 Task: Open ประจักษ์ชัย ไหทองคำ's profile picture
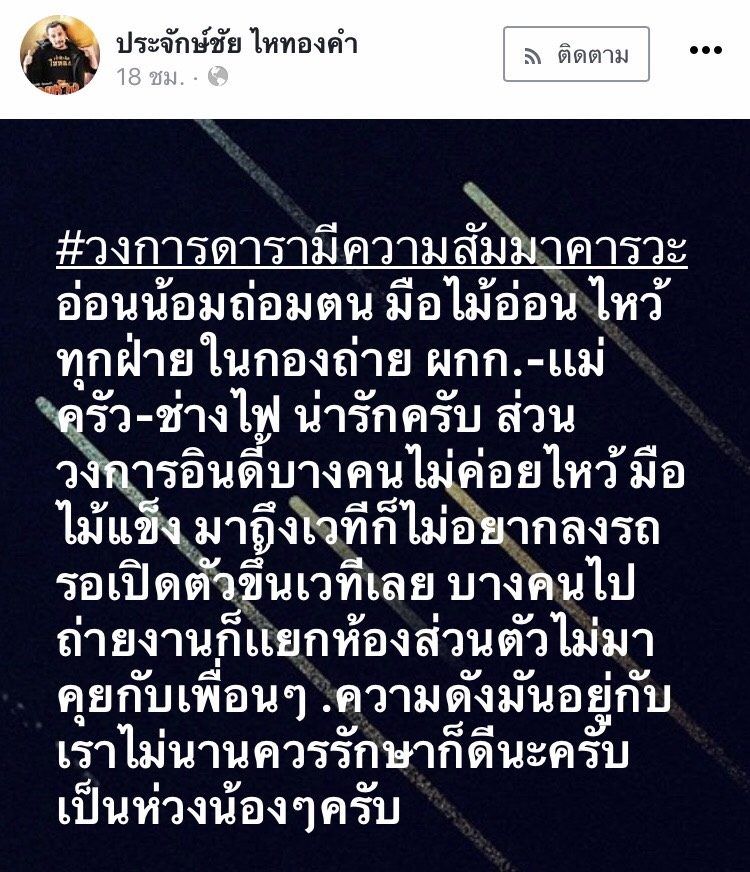(x=59, y=55)
